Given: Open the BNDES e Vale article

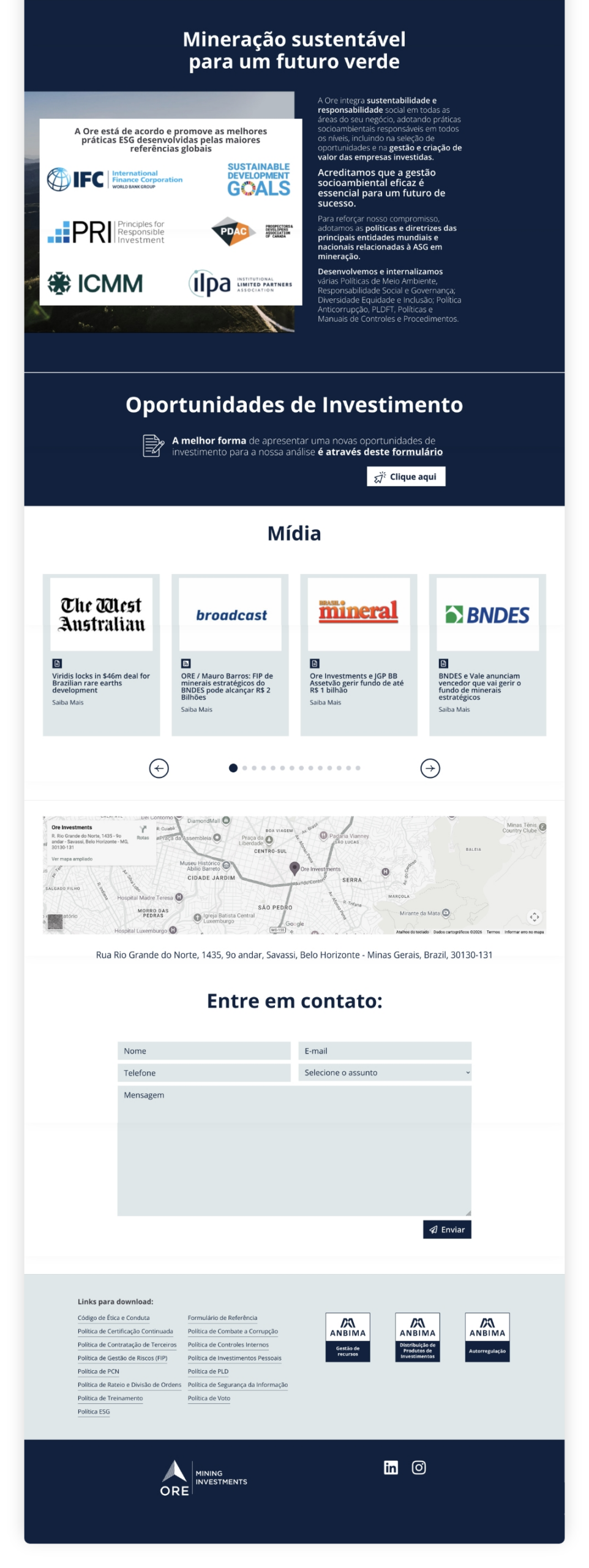Looking at the screenshot, I should tap(479, 686).
